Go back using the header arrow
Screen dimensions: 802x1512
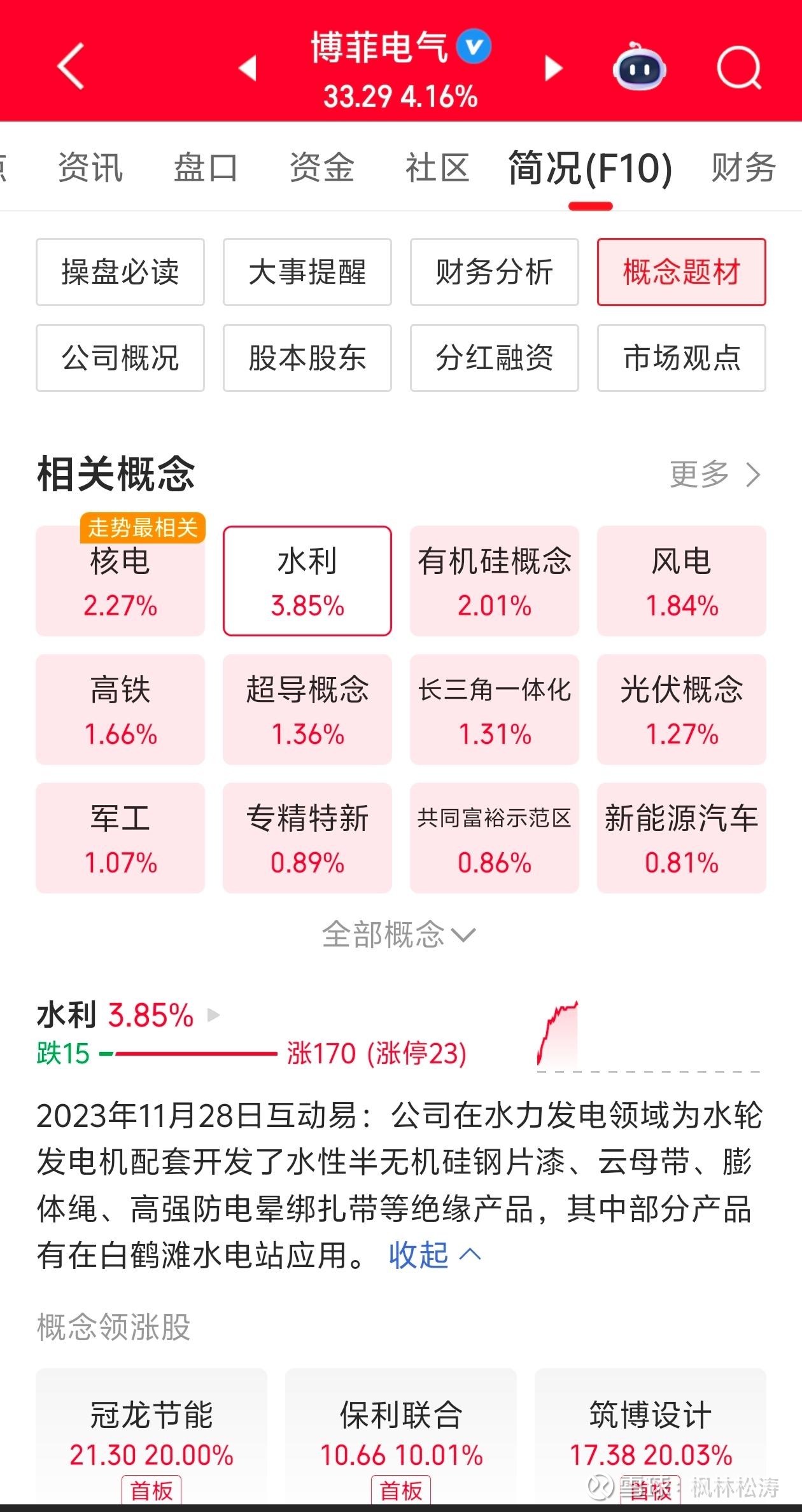[x=71, y=66]
